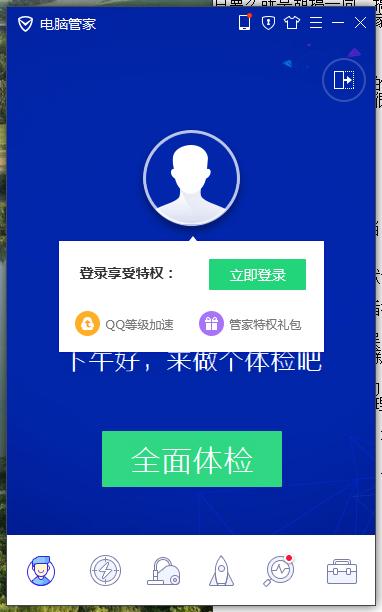
Task: Open the shield security icon
Action: coord(268,23)
